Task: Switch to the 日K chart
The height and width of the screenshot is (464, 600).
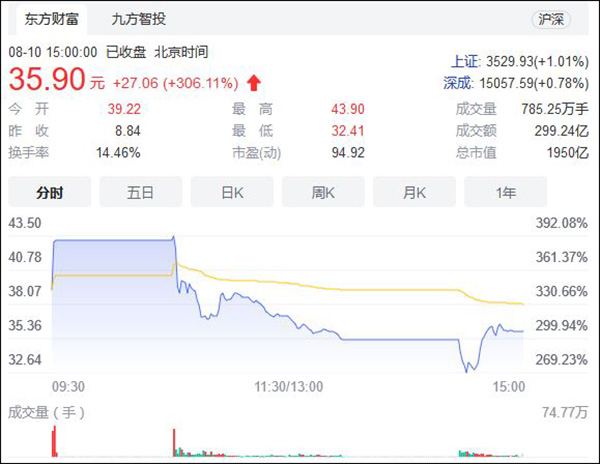Action: (231, 192)
